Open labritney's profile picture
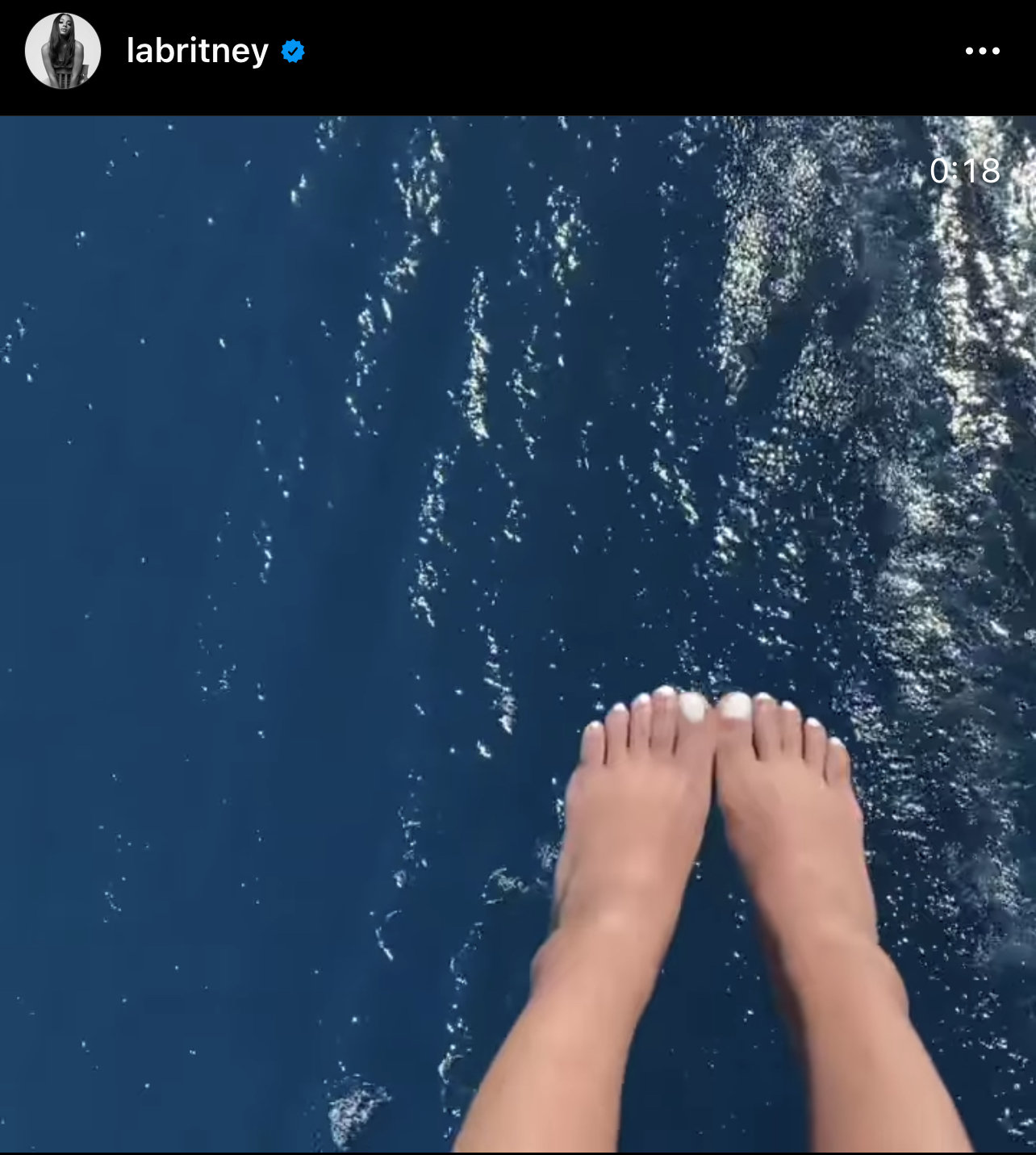 click(63, 51)
